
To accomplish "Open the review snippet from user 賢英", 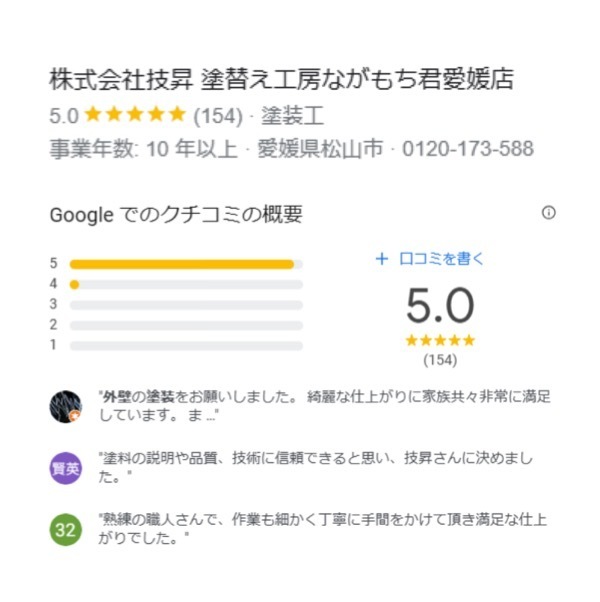I will (325, 467).
